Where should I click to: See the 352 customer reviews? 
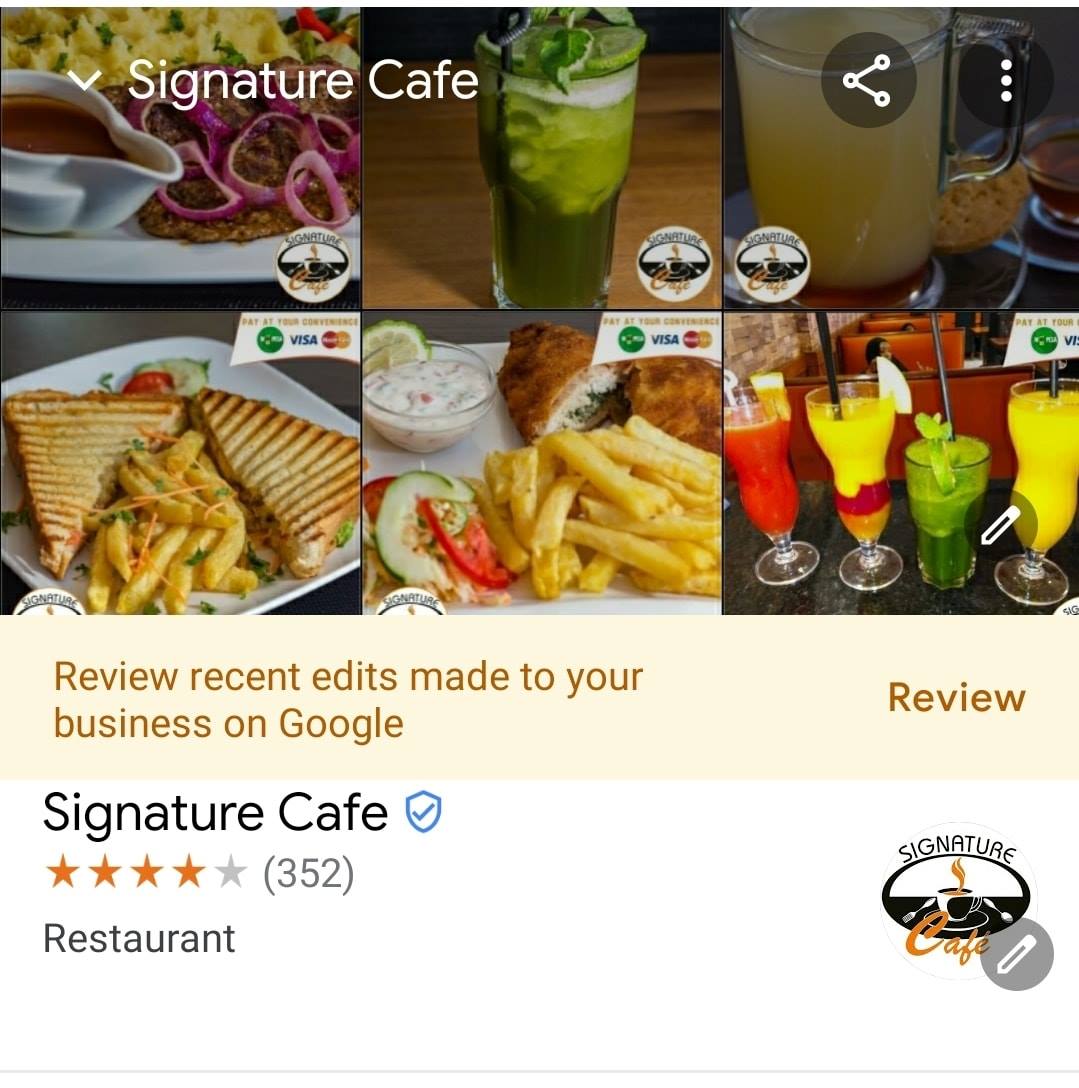[308, 874]
